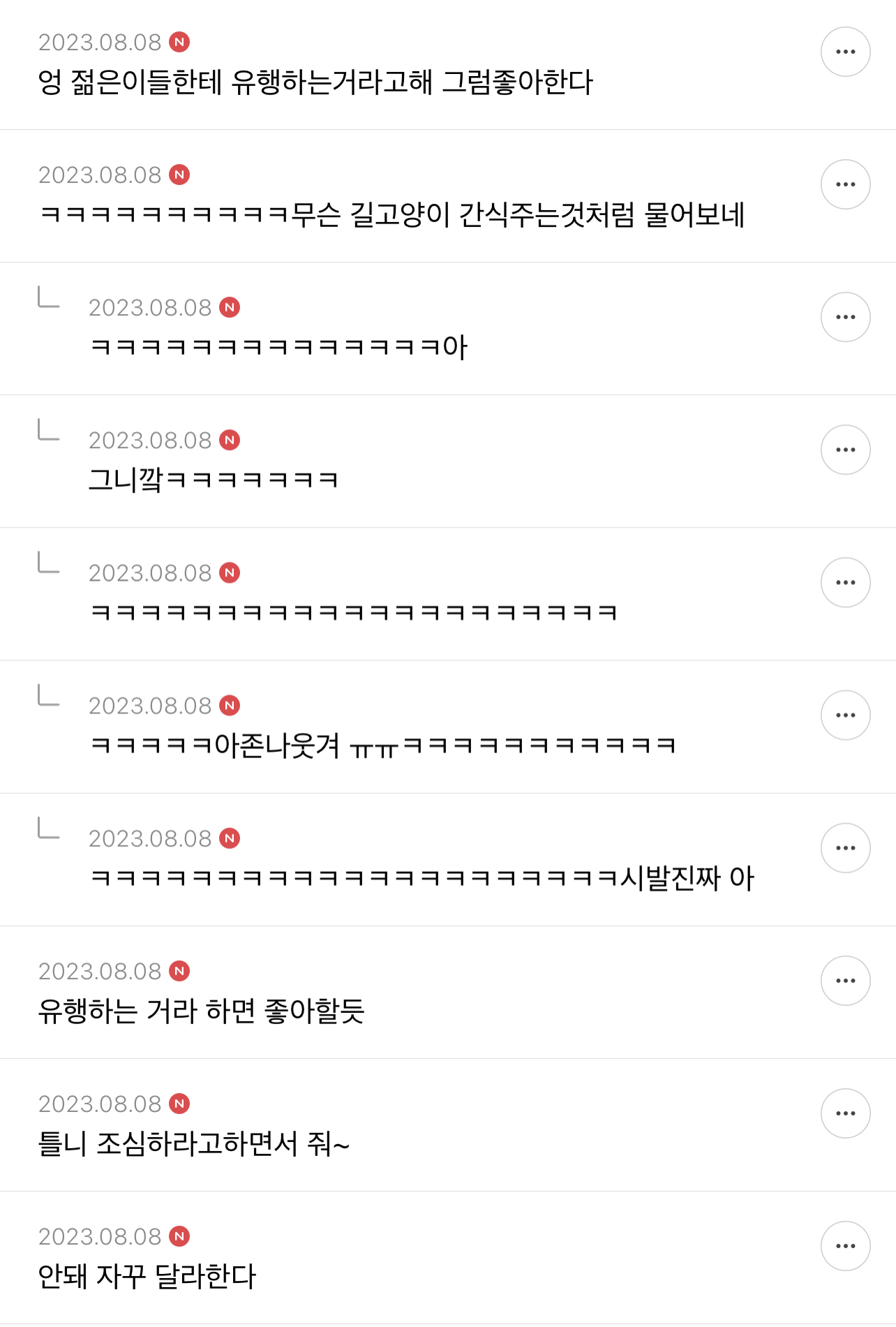Tap the three-dot menu on the reply ending in '아'
896x1327 pixels.
click(x=845, y=317)
